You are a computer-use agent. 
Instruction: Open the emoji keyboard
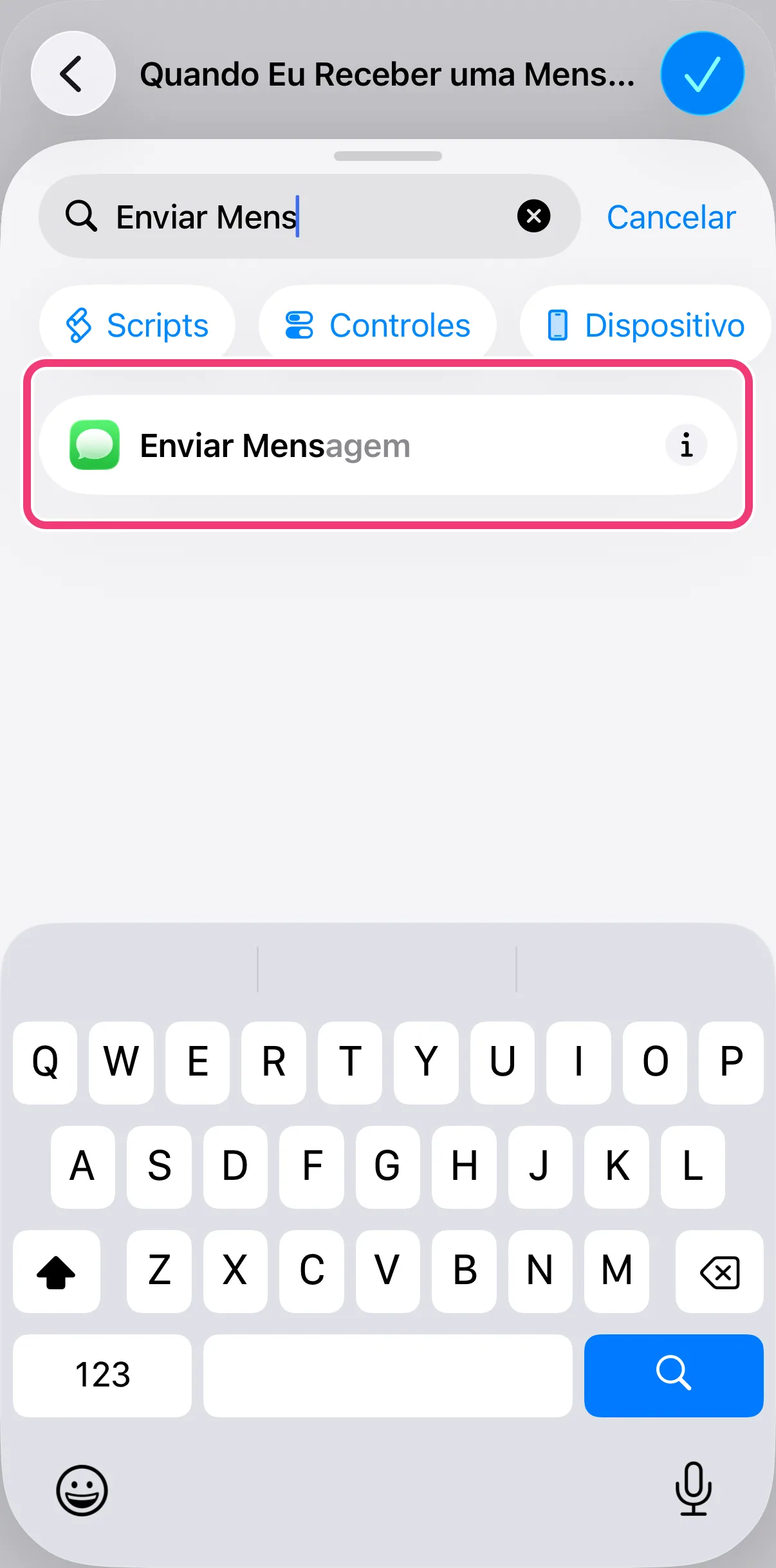(82, 1490)
